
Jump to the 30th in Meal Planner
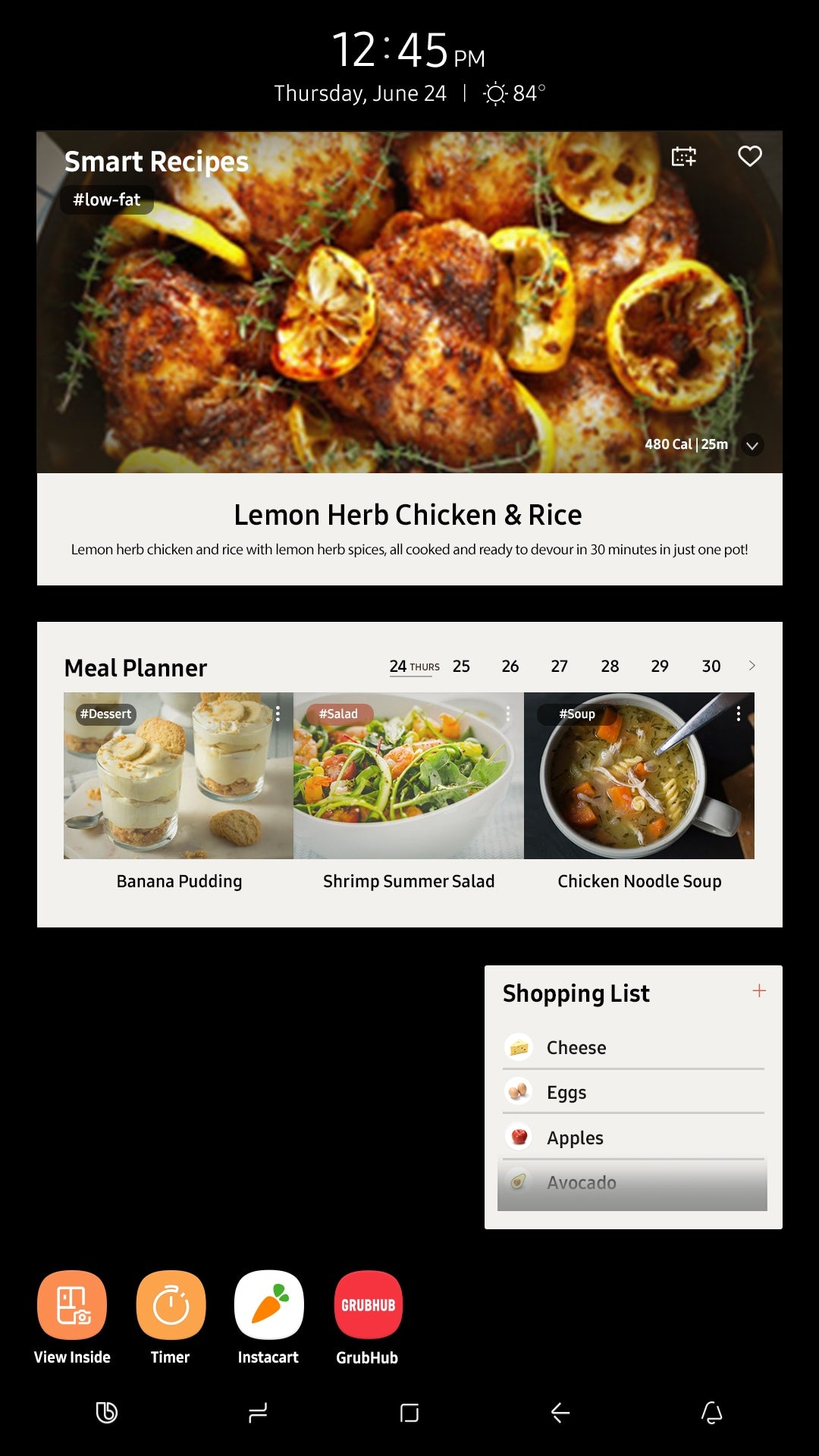point(711,667)
